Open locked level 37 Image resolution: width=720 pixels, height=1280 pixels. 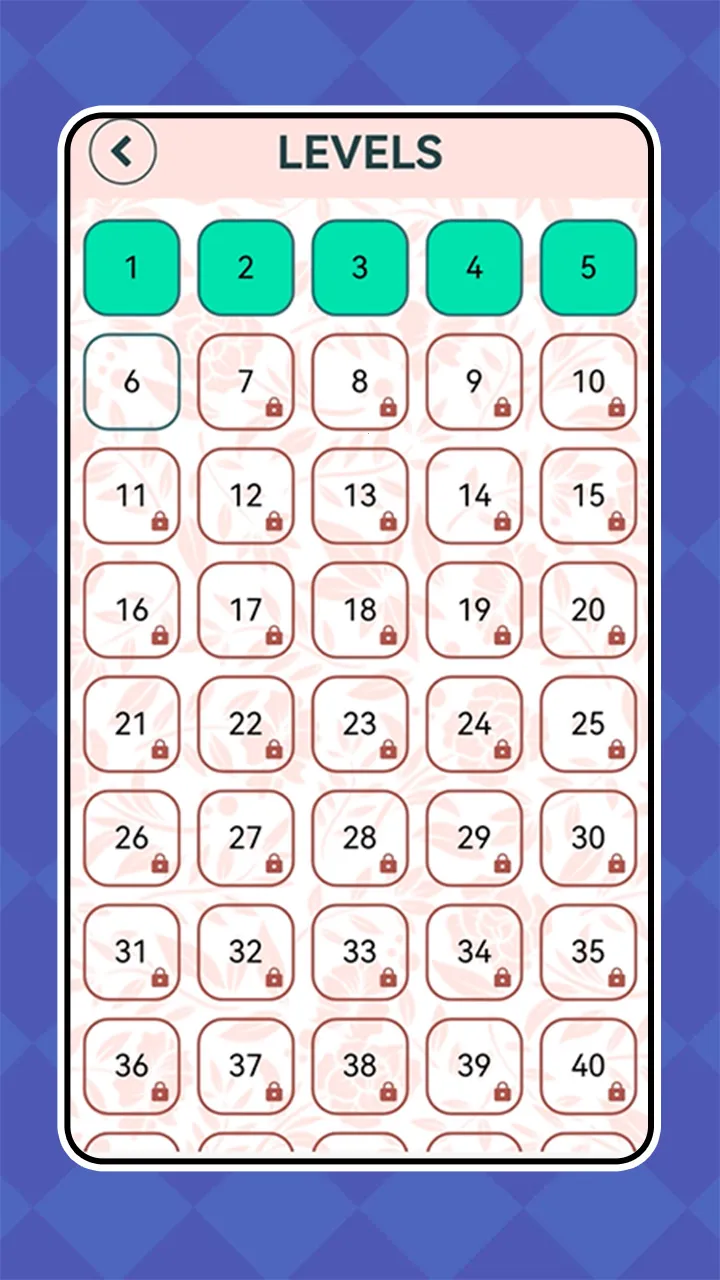[246, 1066]
